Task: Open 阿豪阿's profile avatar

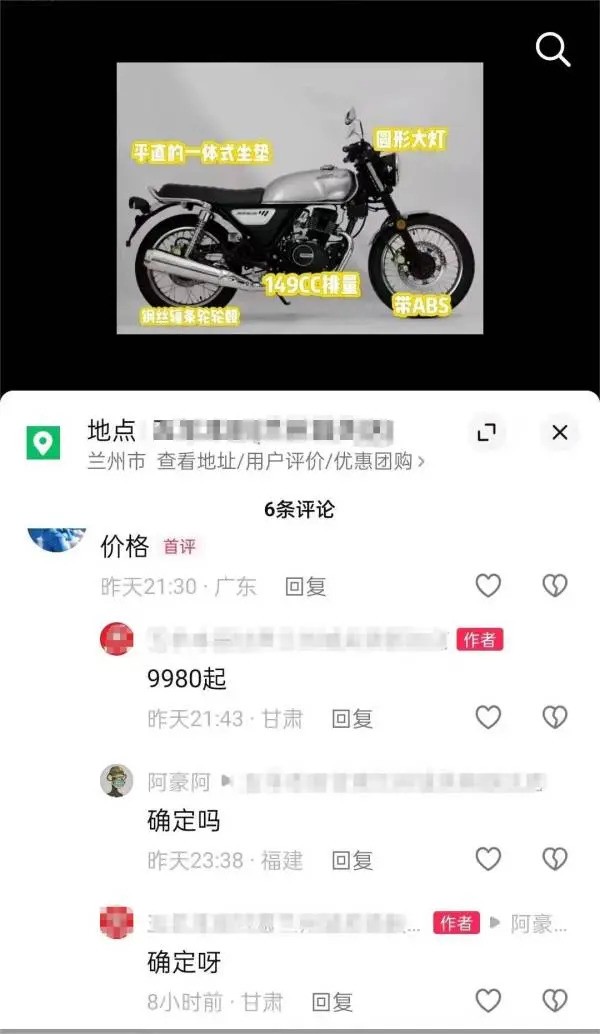Action: click(117, 781)
